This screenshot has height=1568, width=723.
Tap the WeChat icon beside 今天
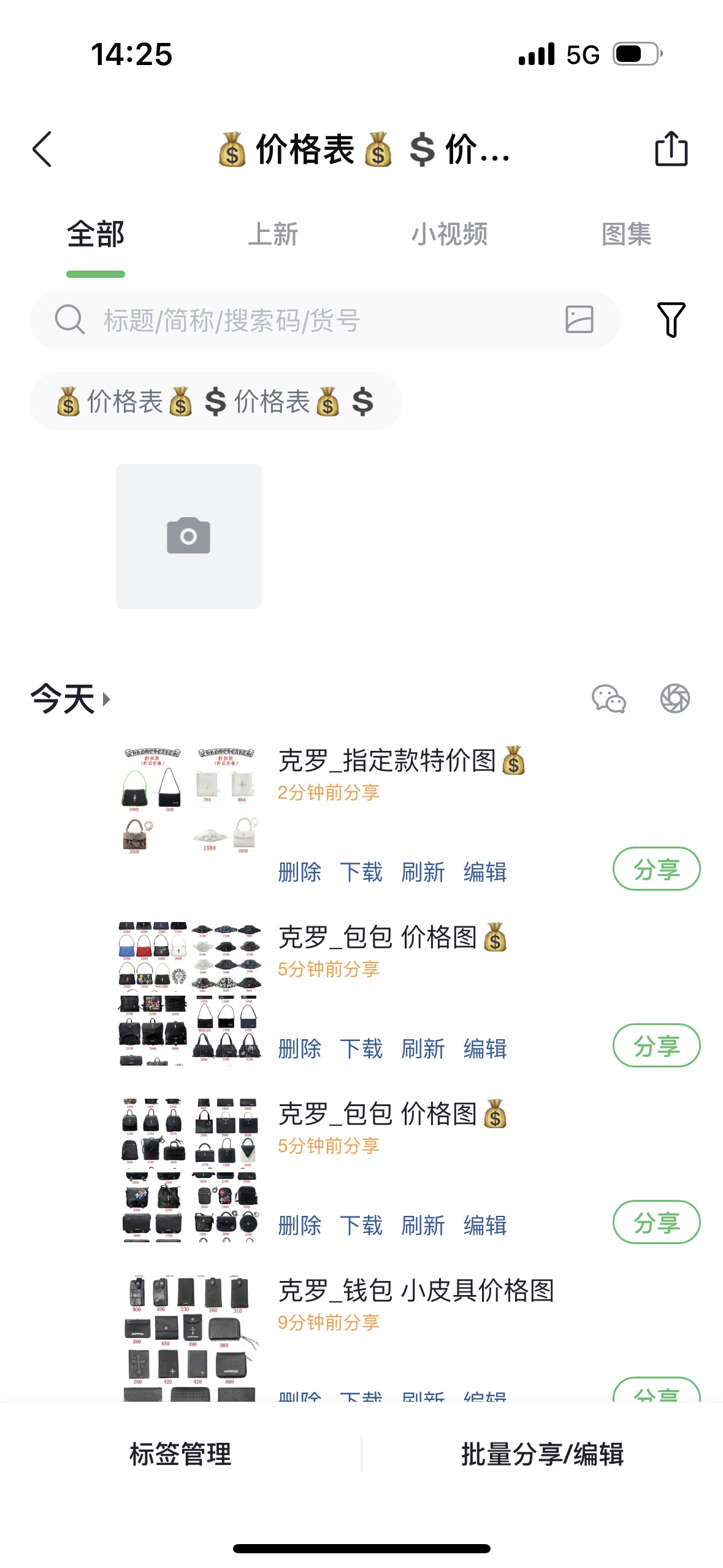click(608, 699)
